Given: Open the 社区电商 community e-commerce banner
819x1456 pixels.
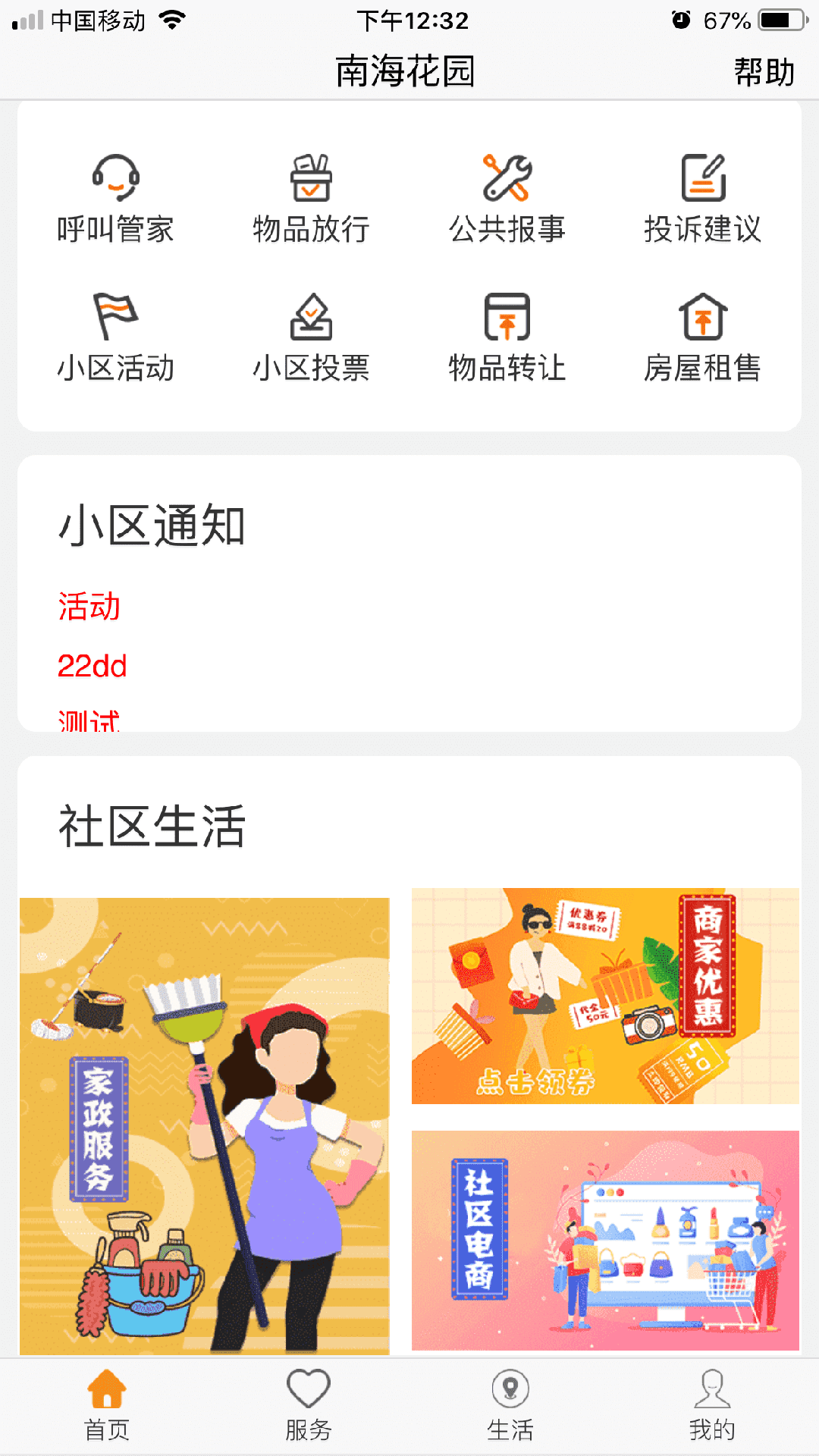Looking at the screenshot, I should [x=605, y=1240].
